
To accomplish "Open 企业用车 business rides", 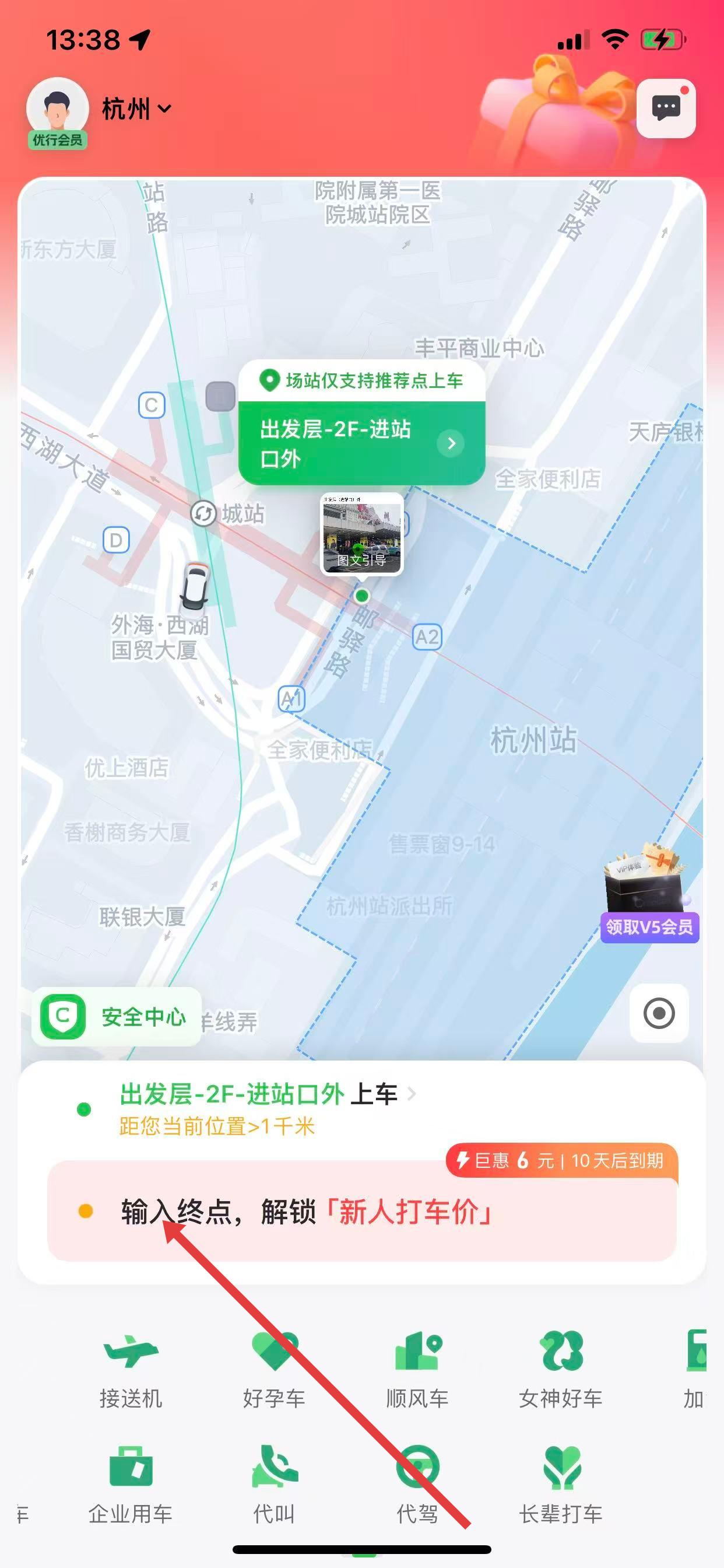I will (x=131, y=1485).
